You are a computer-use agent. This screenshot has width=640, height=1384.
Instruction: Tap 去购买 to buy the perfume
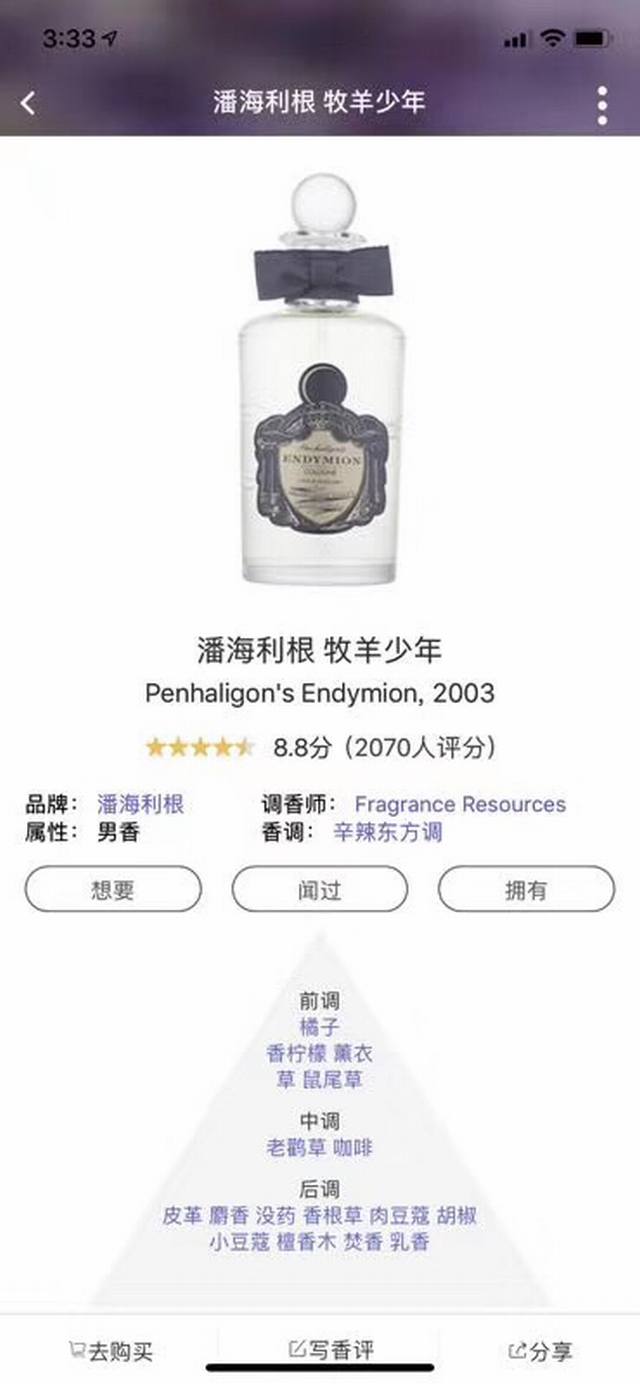click(x=110, y=1352)
